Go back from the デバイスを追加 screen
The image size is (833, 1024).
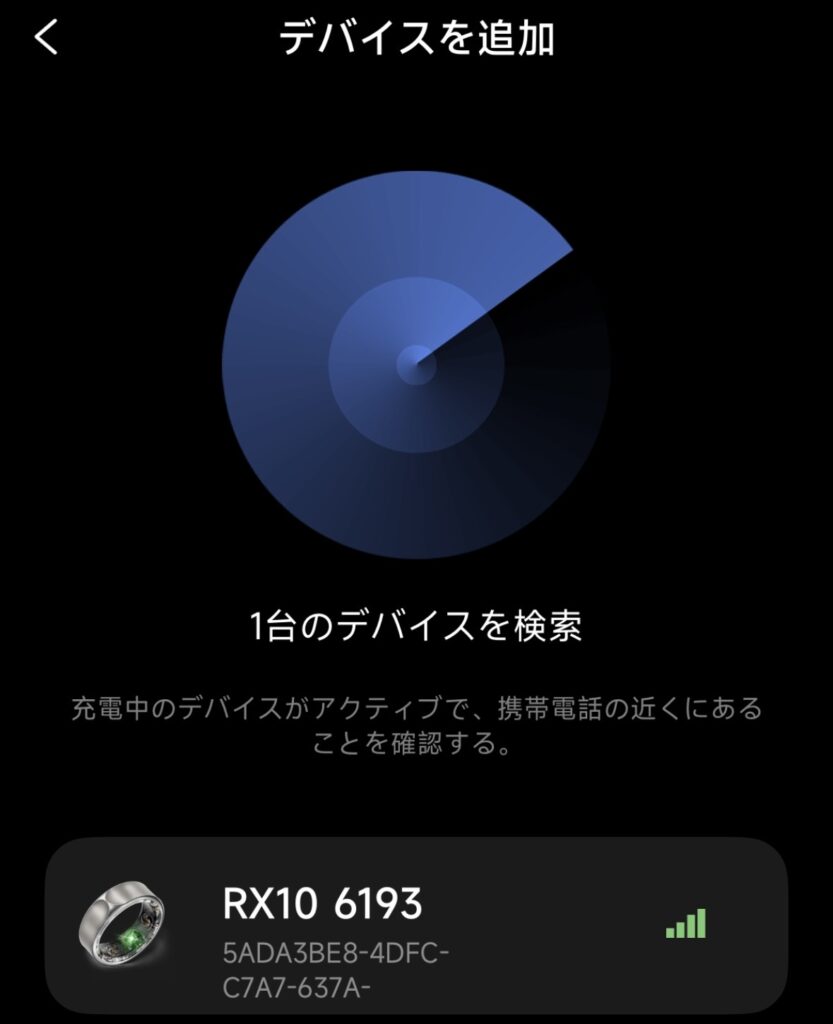click(47, 39)
